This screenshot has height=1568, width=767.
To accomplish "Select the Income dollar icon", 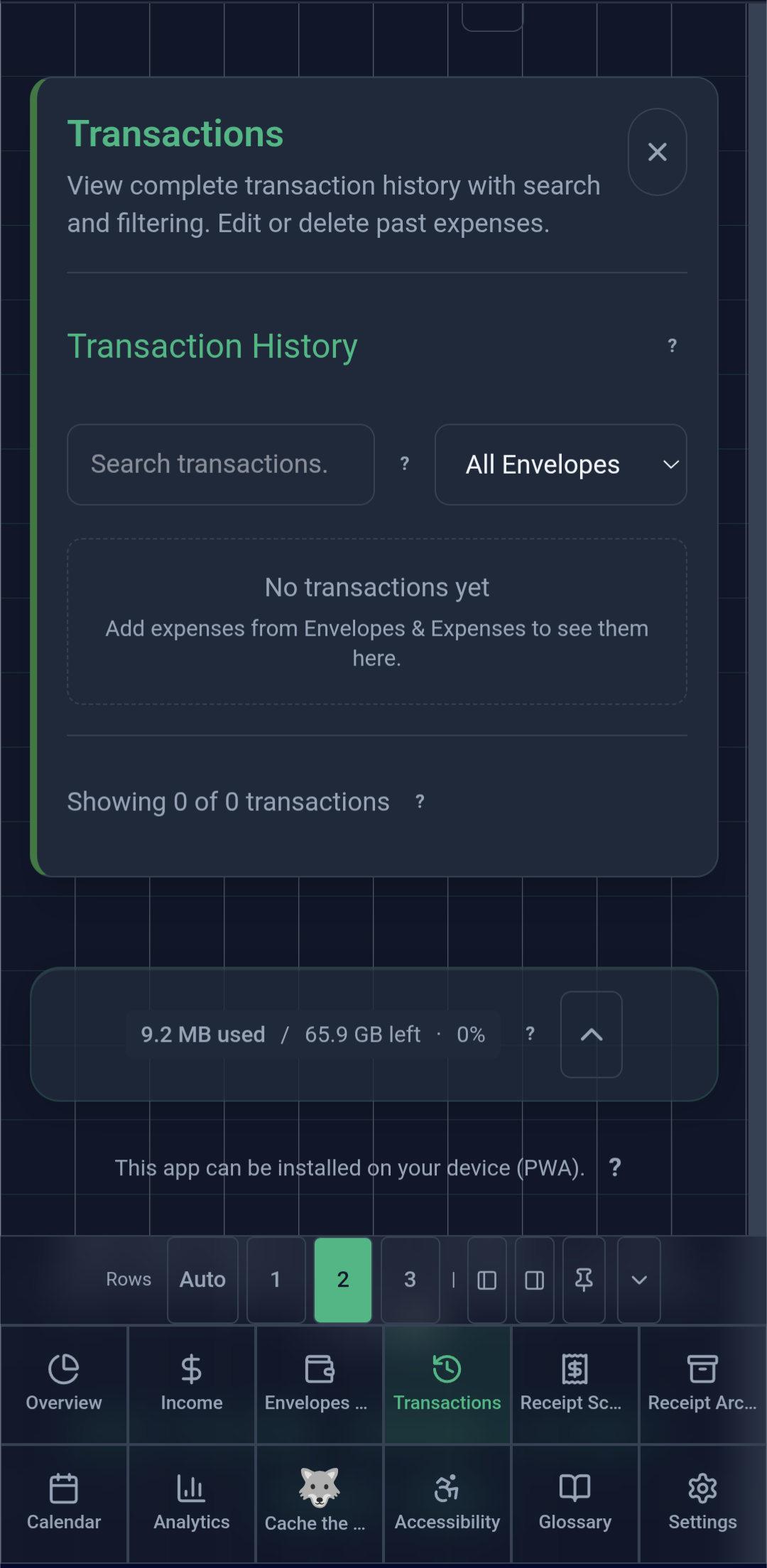I will click(191, 1367).
